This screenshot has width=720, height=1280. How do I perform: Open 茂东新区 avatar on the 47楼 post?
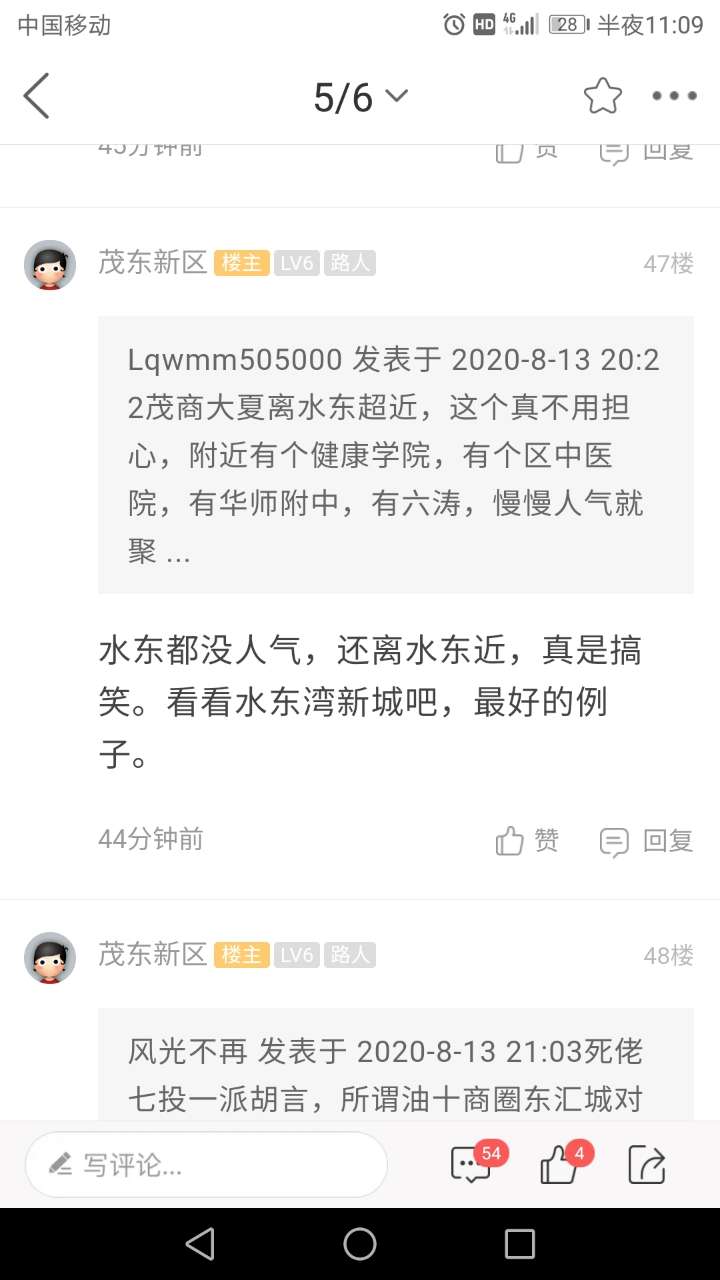click(50, 265)
